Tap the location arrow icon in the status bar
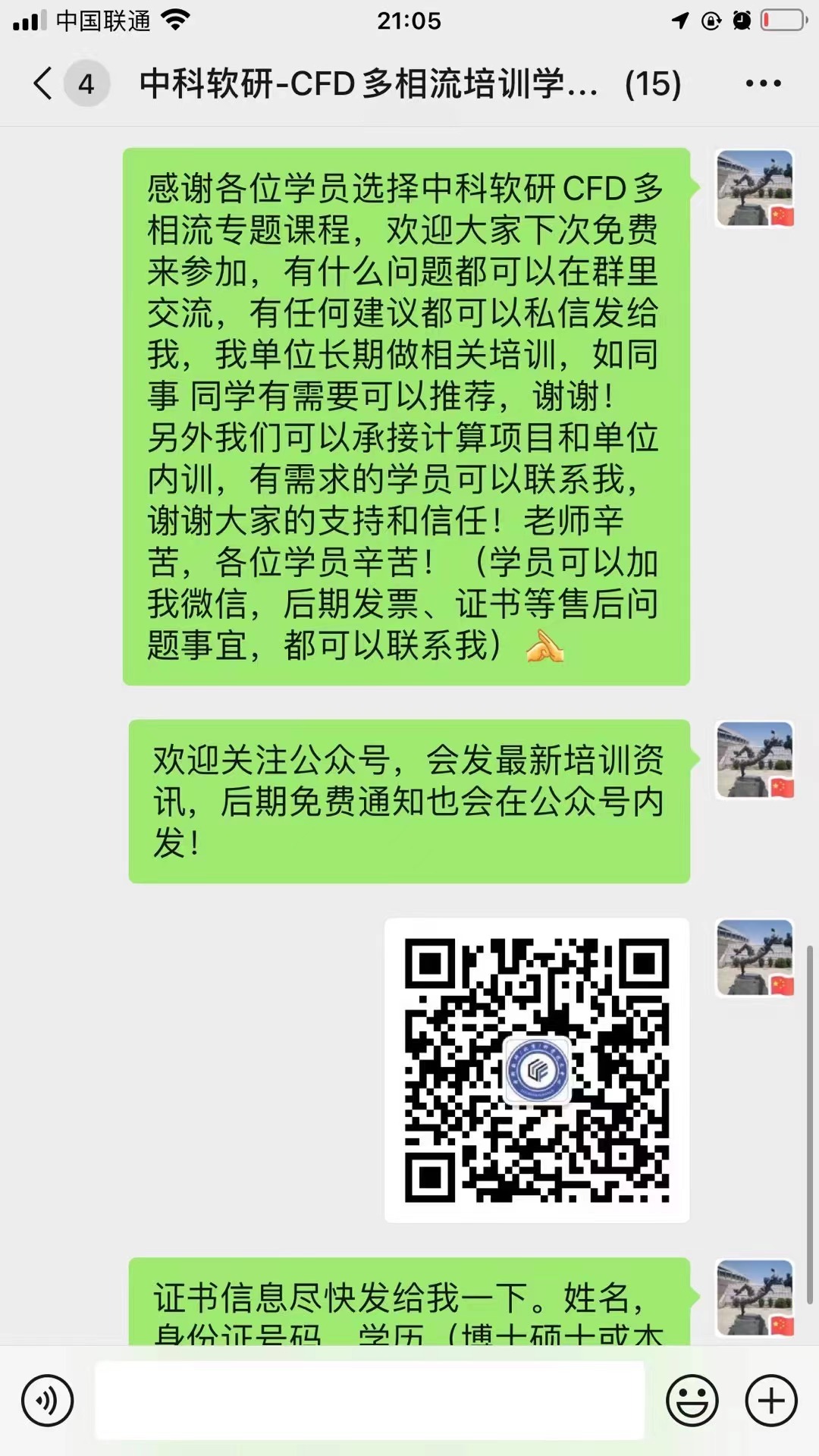 point(680,20)
